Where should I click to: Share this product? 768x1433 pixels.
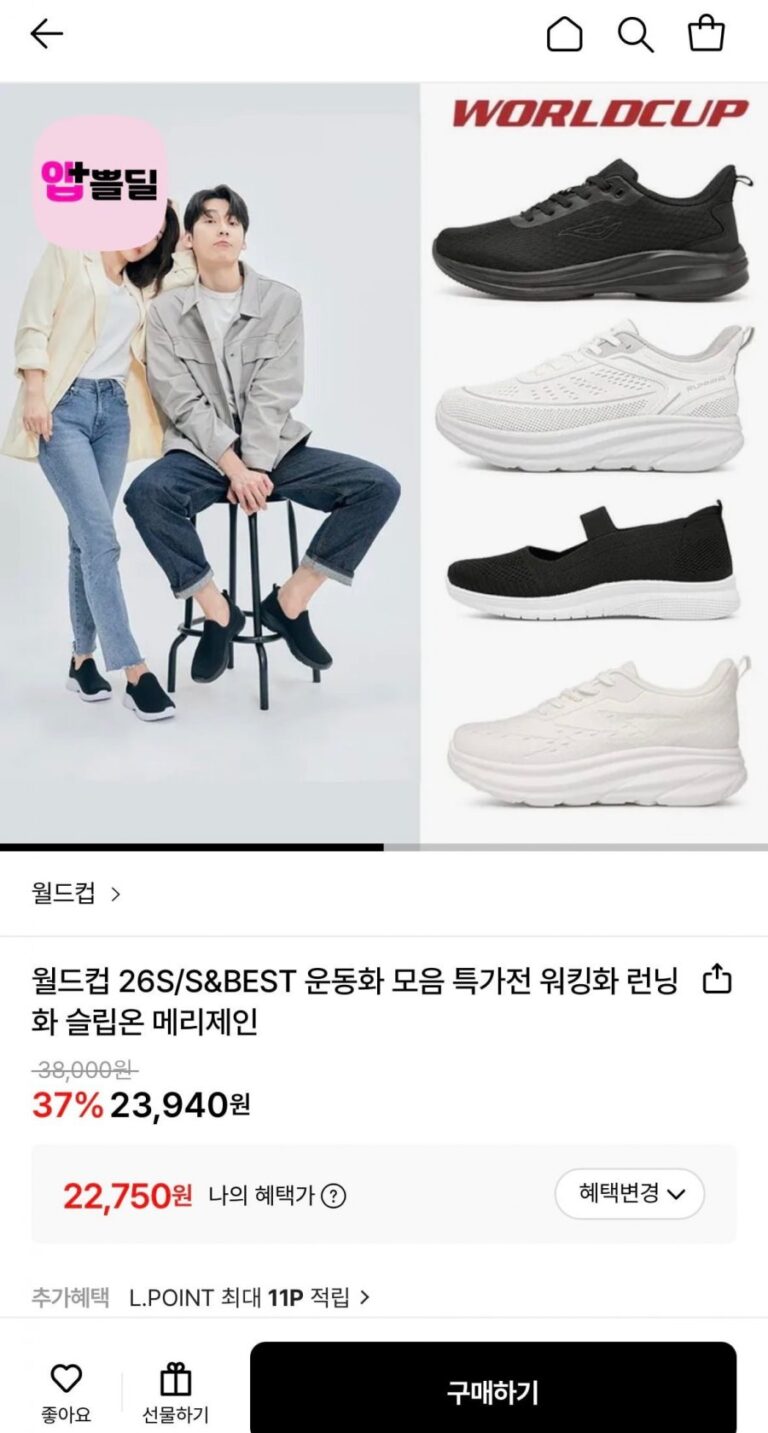[x=717, y=980]
